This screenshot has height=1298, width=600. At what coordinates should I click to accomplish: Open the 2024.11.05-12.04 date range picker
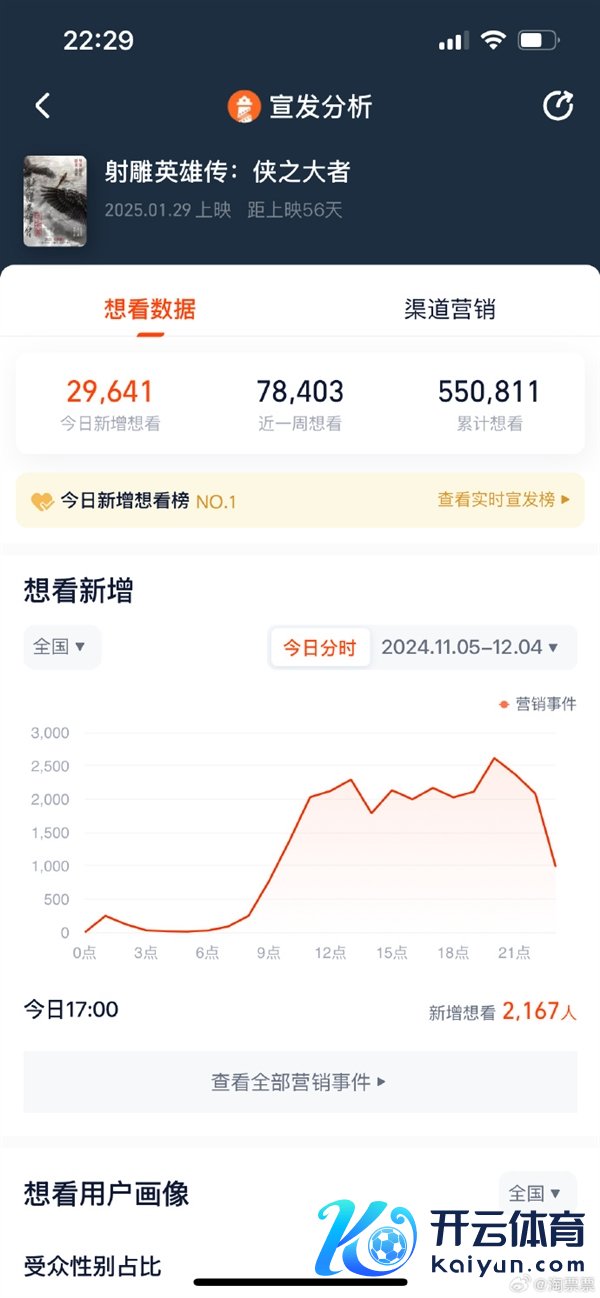coord(470,648)
